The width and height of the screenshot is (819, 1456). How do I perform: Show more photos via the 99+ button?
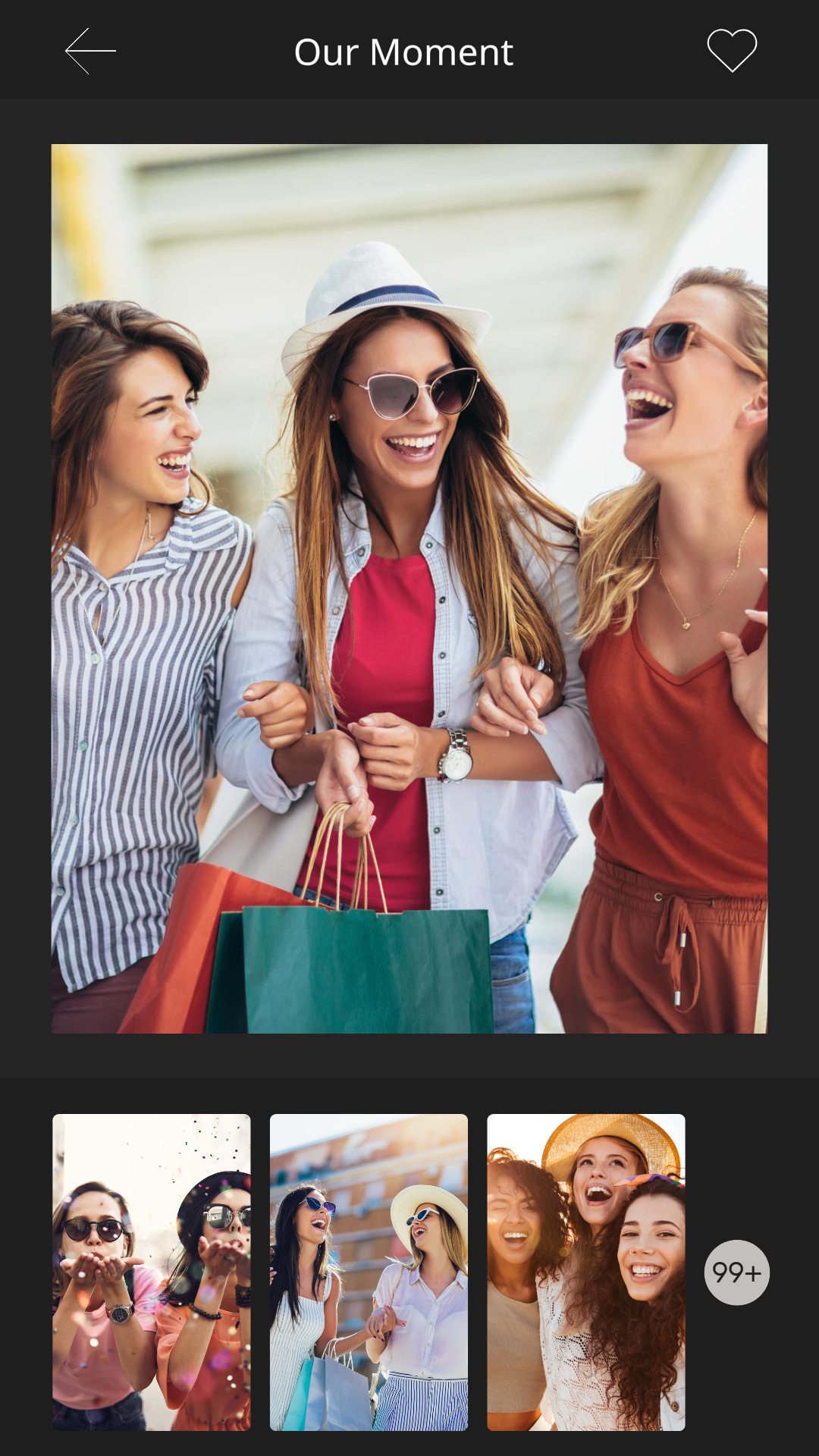click(736, 1272)
